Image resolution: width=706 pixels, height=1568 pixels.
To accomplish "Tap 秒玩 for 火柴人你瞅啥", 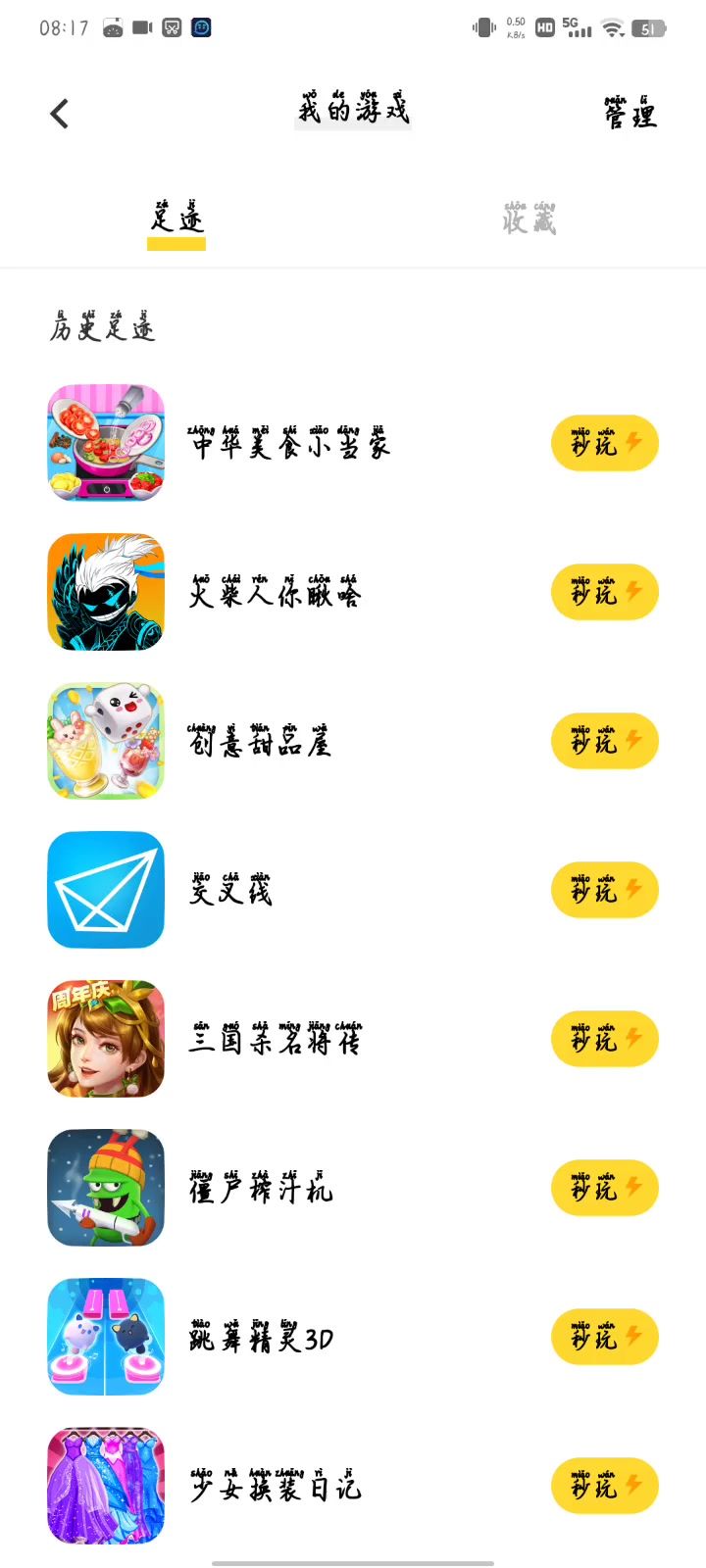I will pyautogui.click(x=604, y=592).
